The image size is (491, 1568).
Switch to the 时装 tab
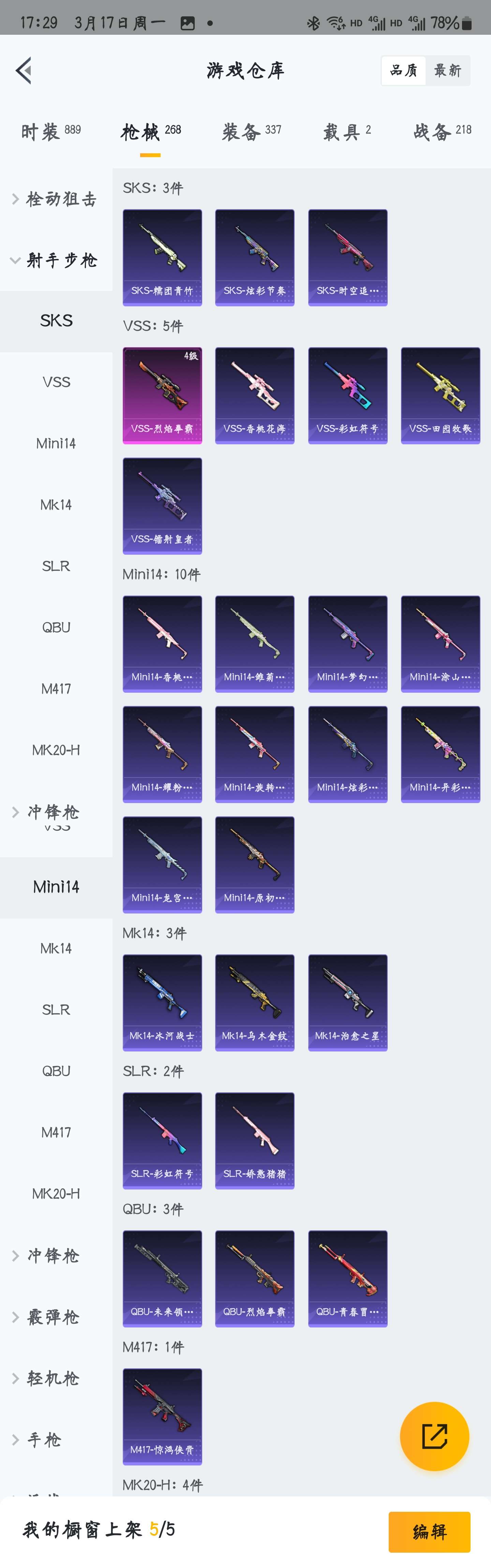point(50,131)
